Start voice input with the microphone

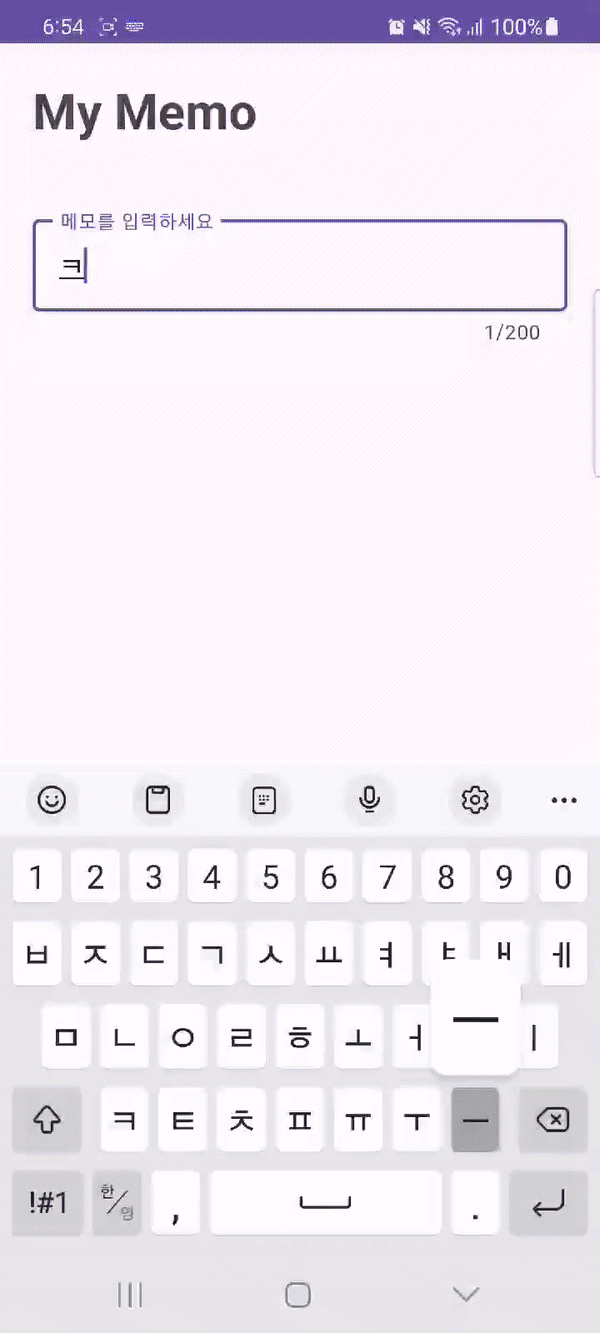tap(369, 800)
